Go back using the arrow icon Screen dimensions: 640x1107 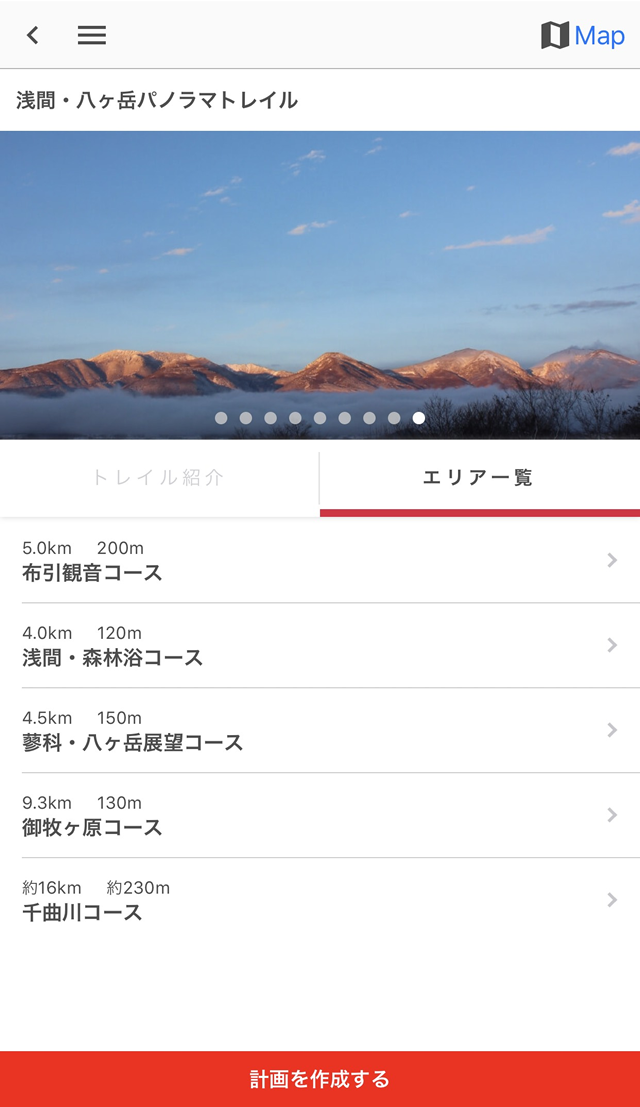pyautogui.click(x=33, y=36)
